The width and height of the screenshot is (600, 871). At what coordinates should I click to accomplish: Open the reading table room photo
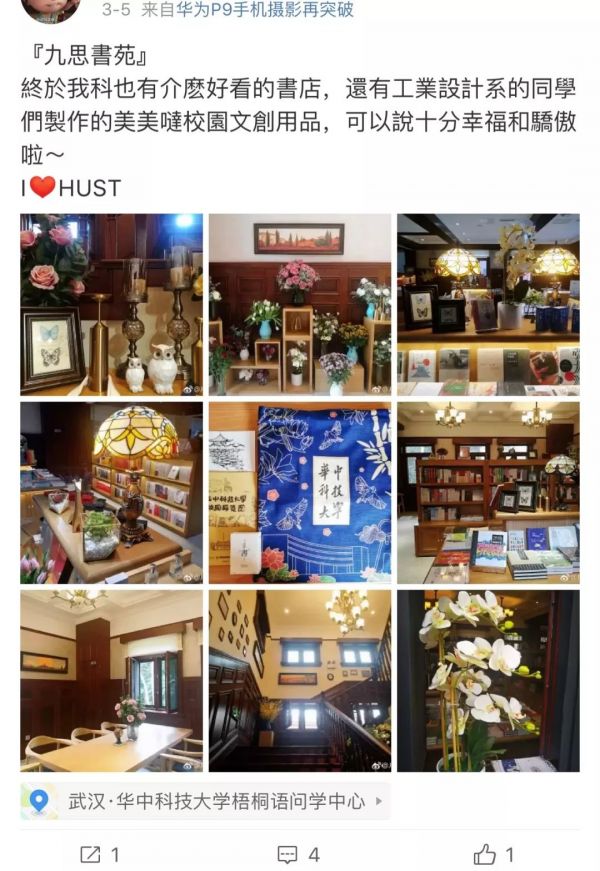pos(111,680)
